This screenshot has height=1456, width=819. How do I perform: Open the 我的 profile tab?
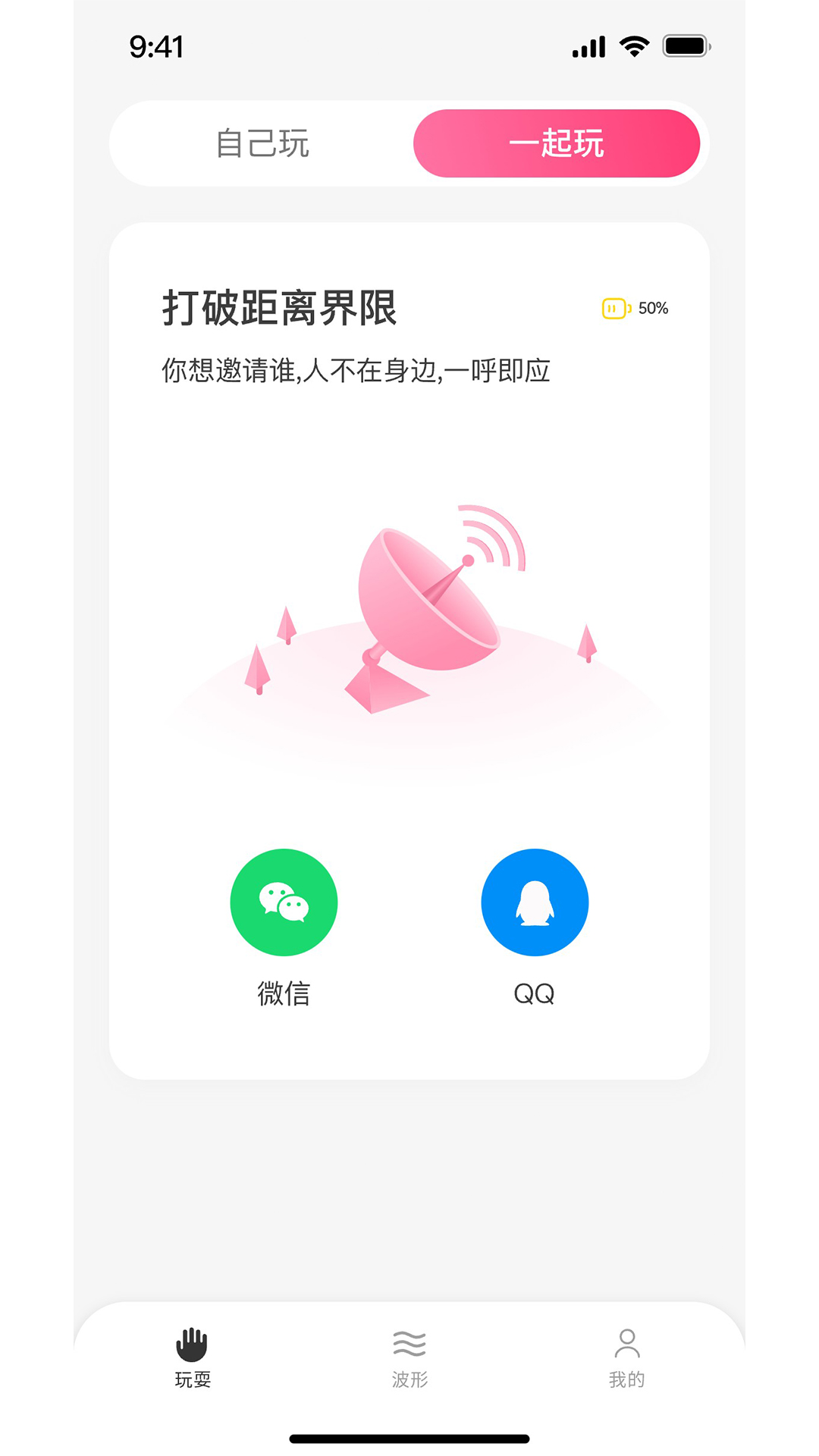tap(626, 1357)
